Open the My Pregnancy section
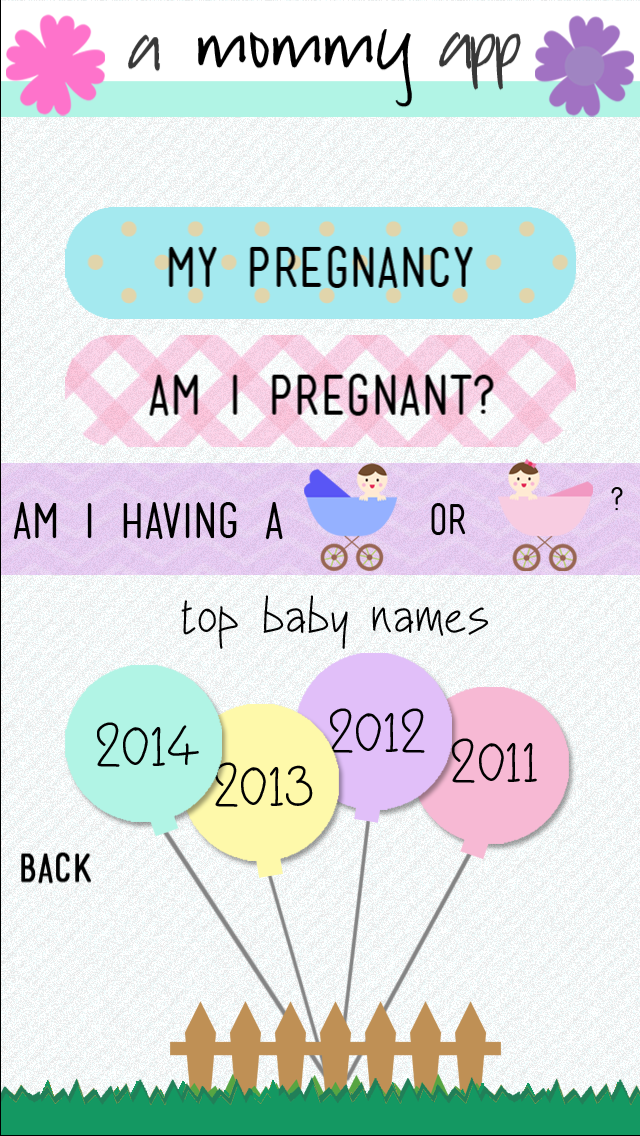Viewport: 640px width, 1136px height. (320, 264)
